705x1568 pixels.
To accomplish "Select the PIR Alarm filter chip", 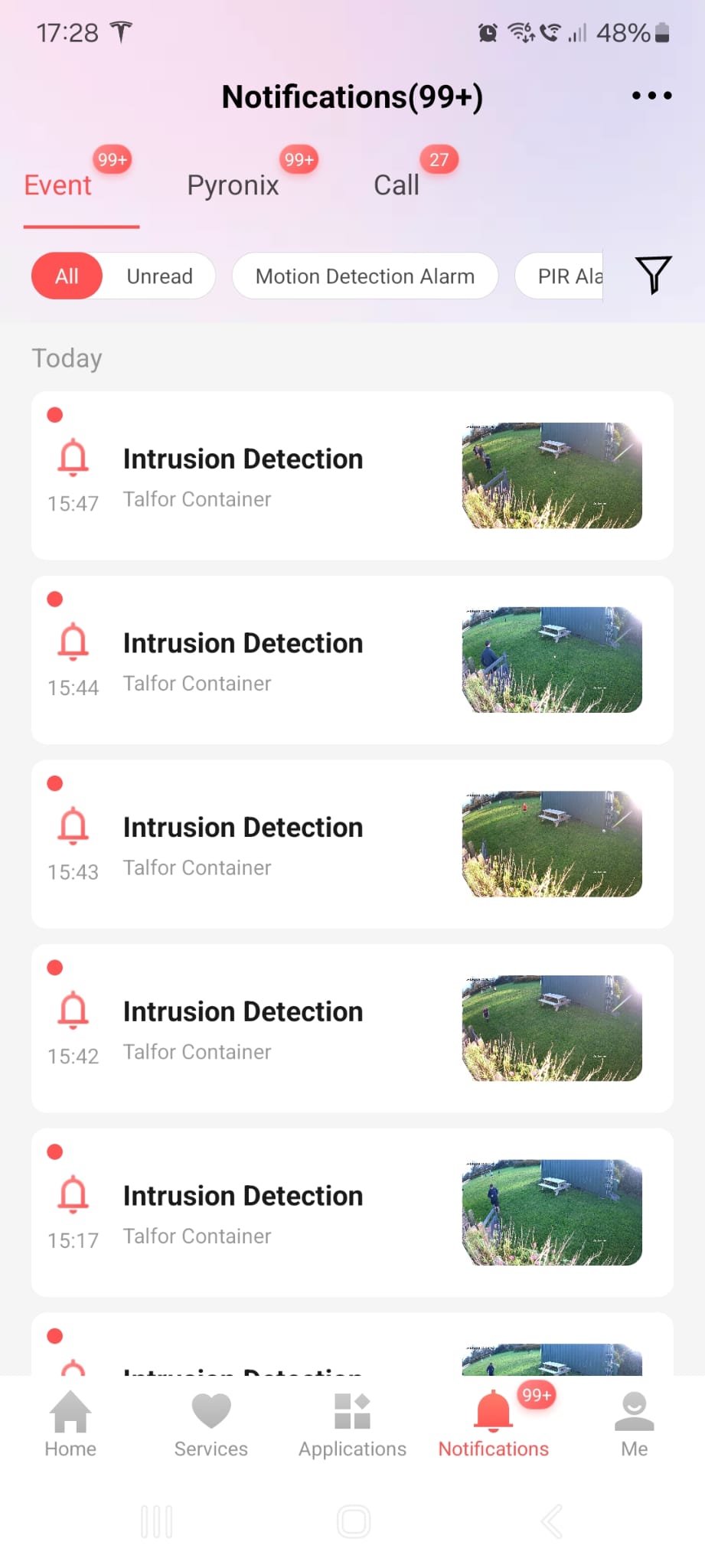I will (560, 276).
